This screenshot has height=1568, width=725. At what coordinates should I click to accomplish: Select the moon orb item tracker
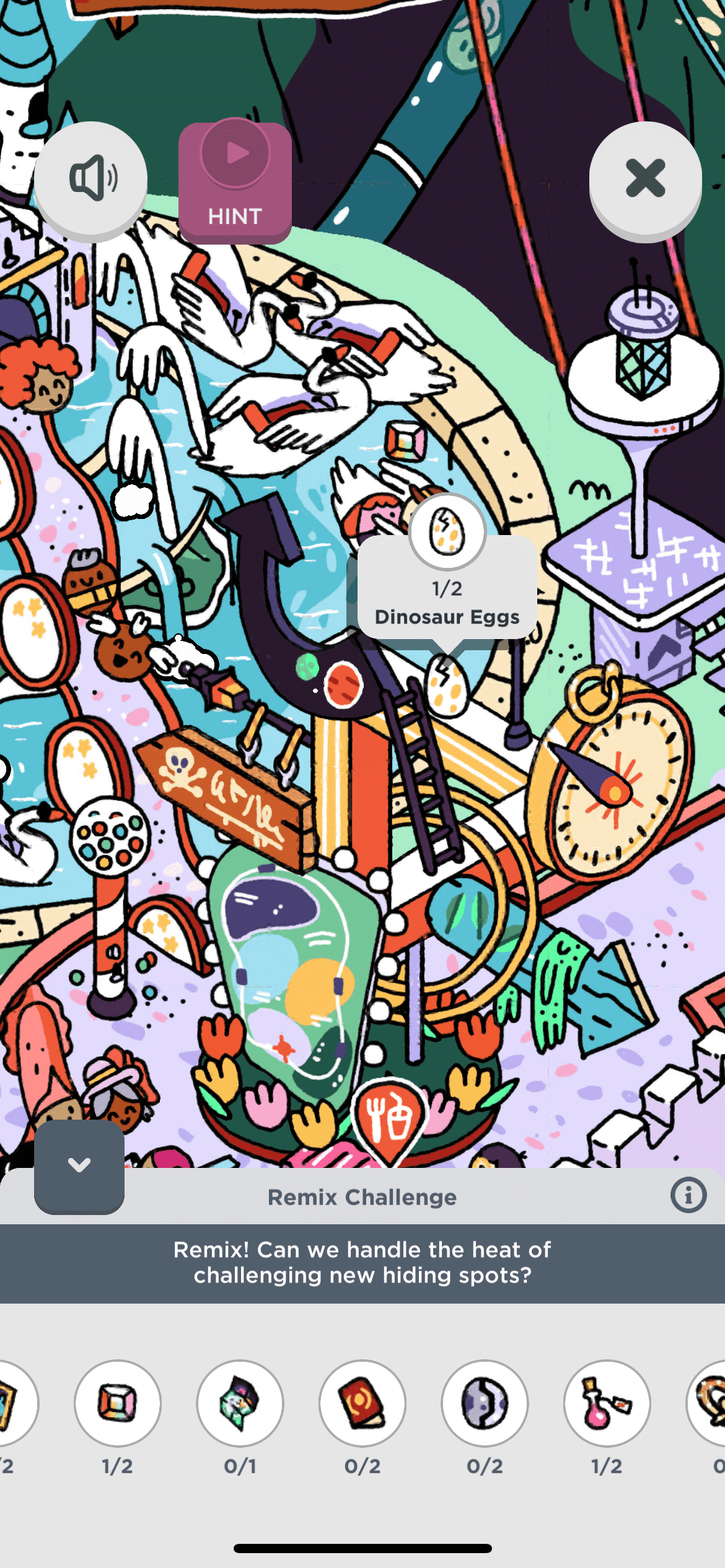485,1403
